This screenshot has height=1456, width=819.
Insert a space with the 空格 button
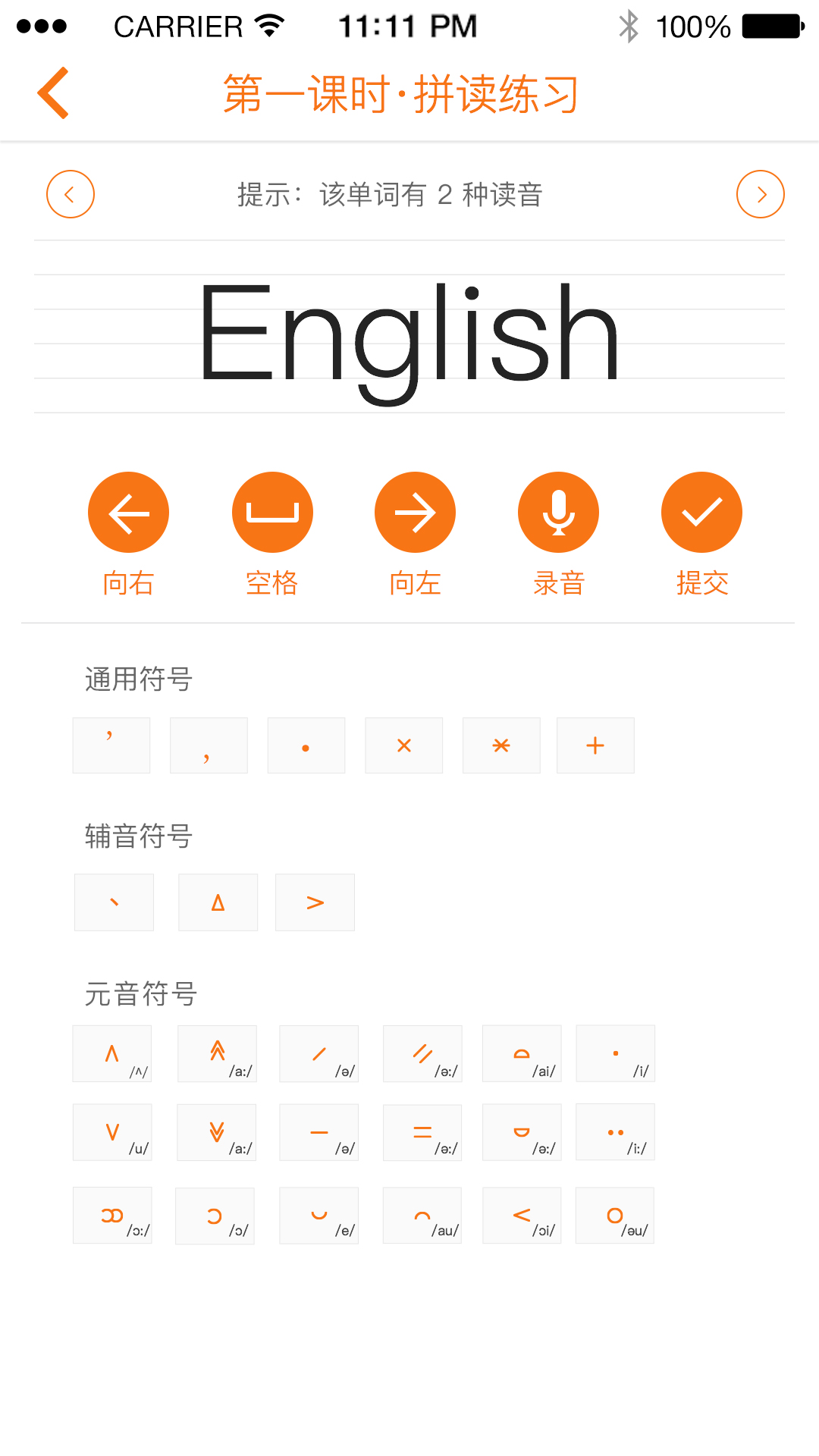tap(272, 513)
